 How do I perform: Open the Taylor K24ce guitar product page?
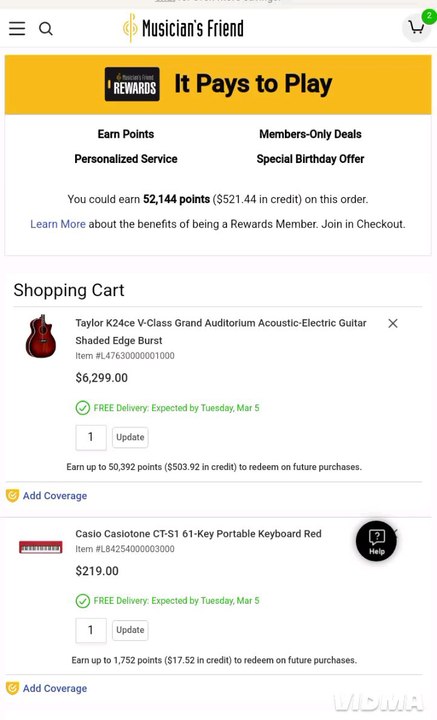[x=221, y=332]
